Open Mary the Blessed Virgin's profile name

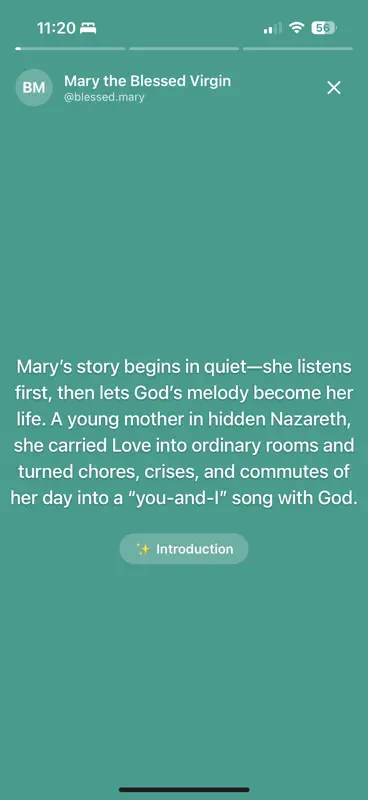(148, 81)
